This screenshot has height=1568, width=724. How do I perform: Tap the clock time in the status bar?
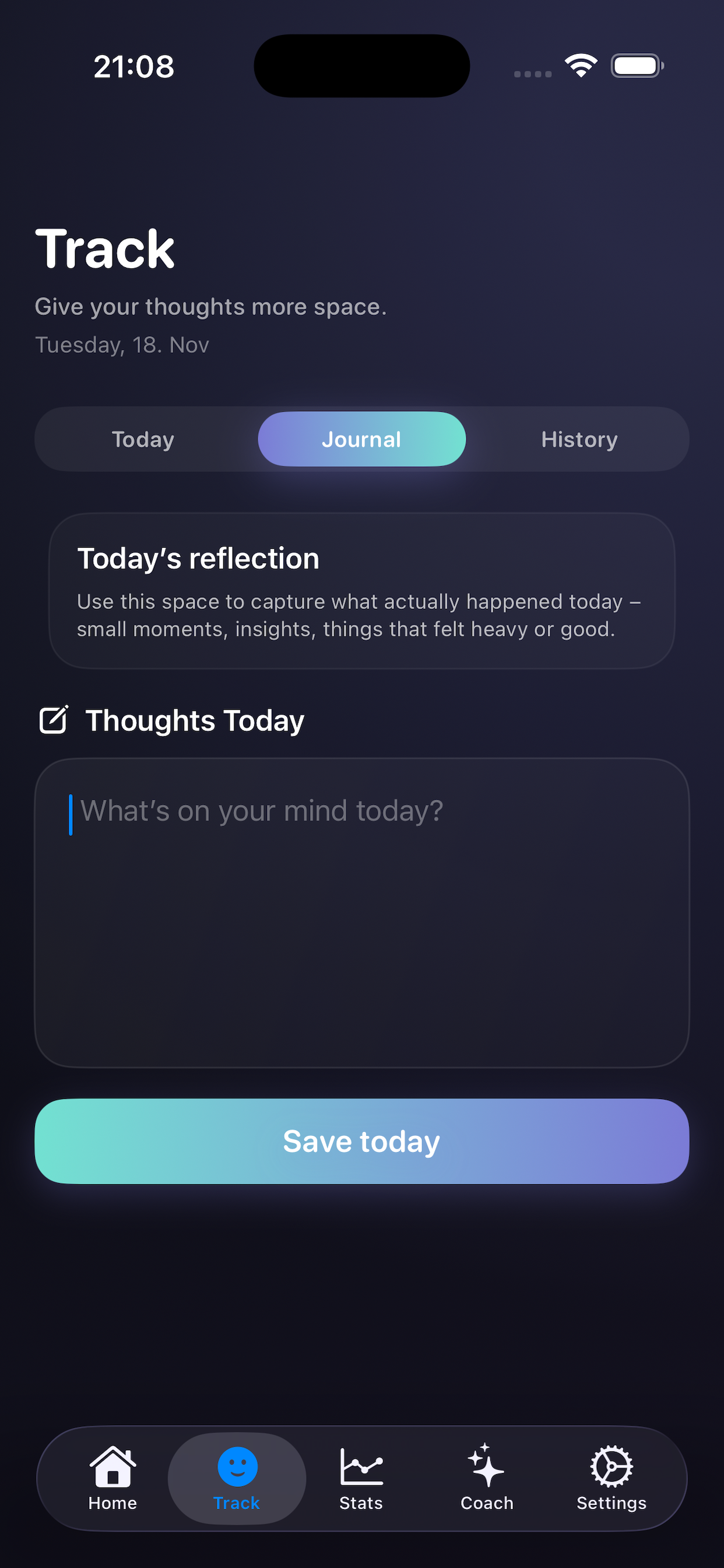(133, 66)
